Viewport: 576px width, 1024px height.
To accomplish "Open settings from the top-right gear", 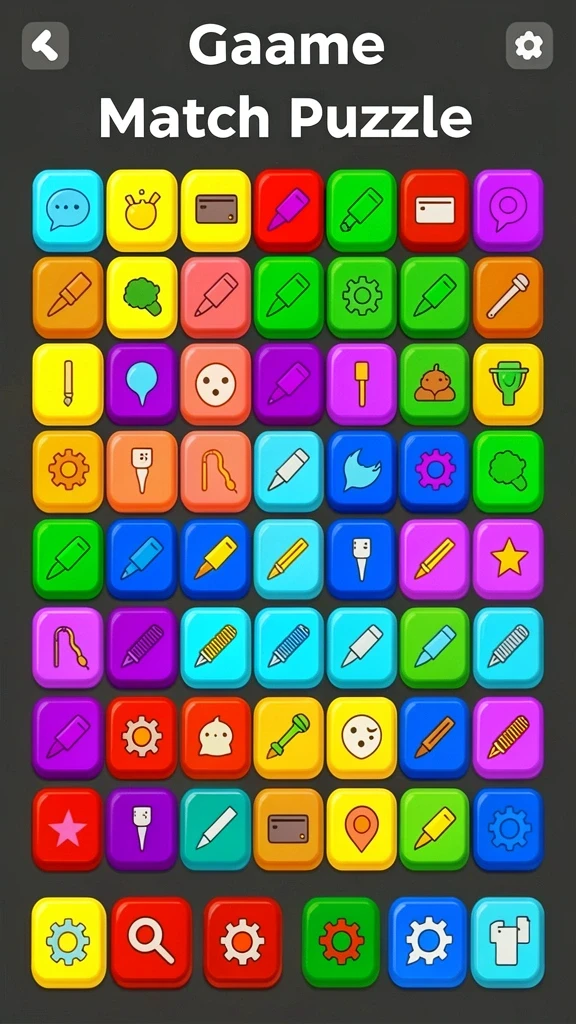I will (529, 46).
